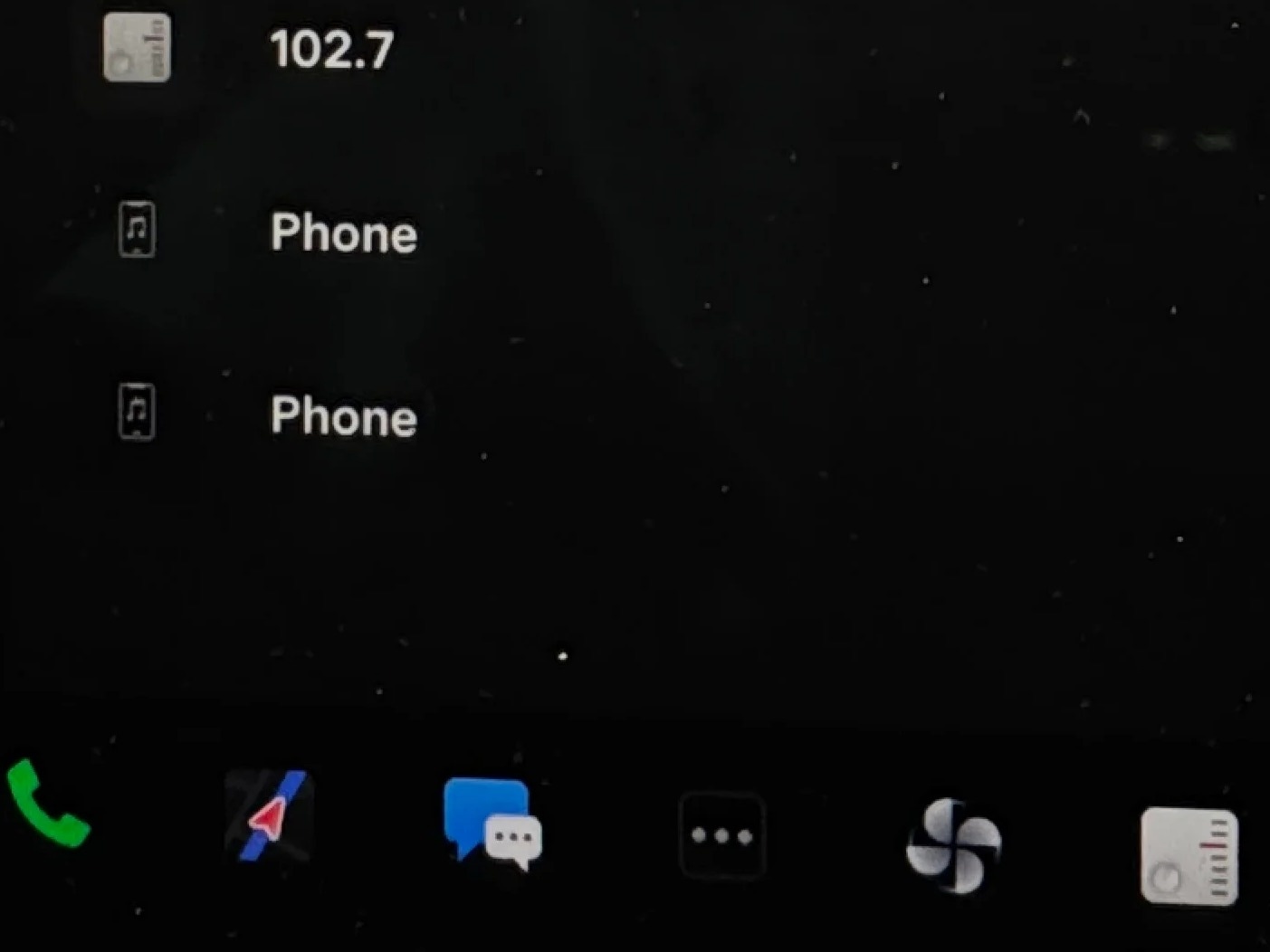This screenshot has width=1270, height=952.
Task: Select the 102.7 radio station
Action: coord(331,49)
